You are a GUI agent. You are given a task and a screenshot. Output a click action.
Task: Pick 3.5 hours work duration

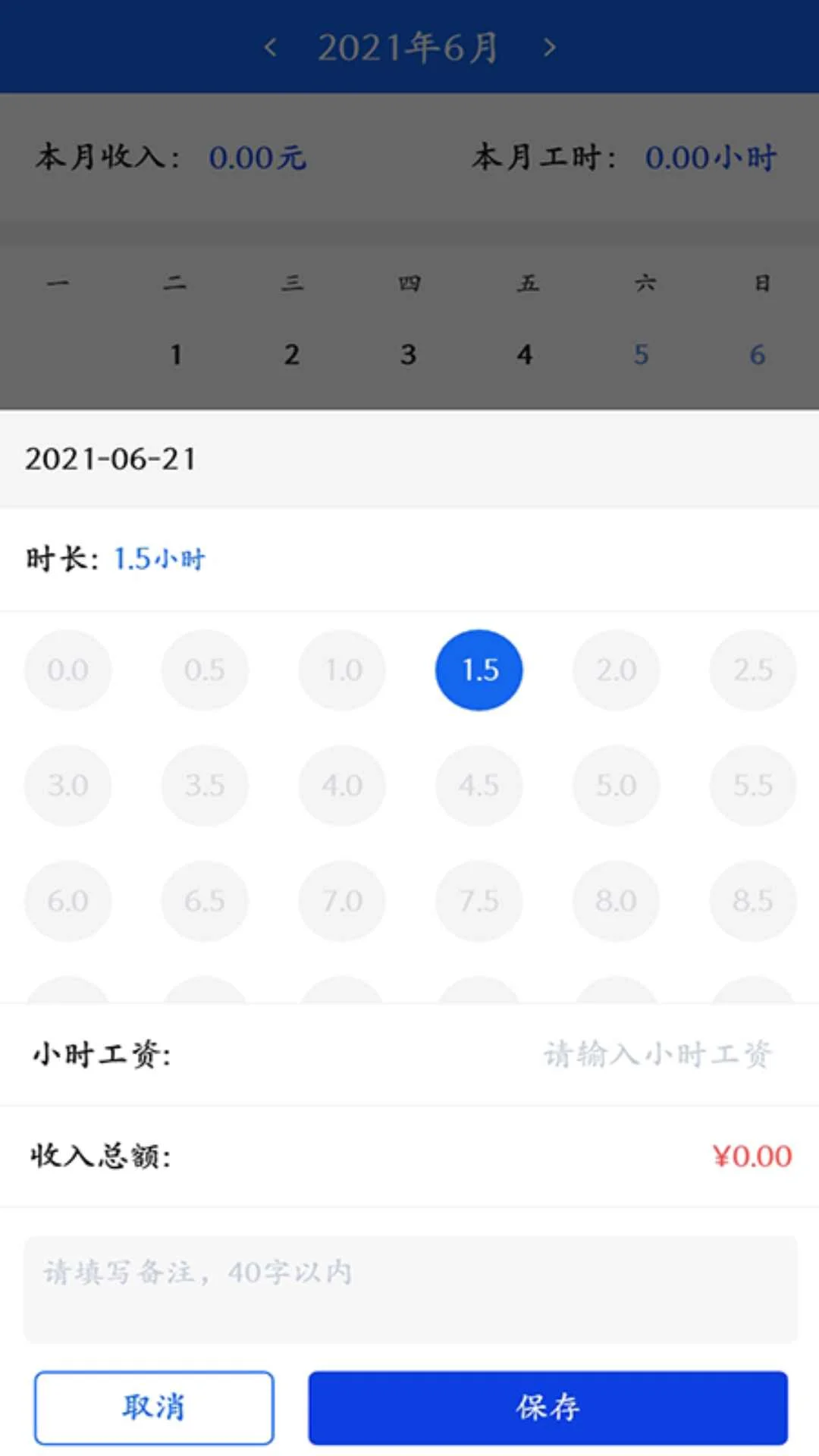click(x=205, y=786)
